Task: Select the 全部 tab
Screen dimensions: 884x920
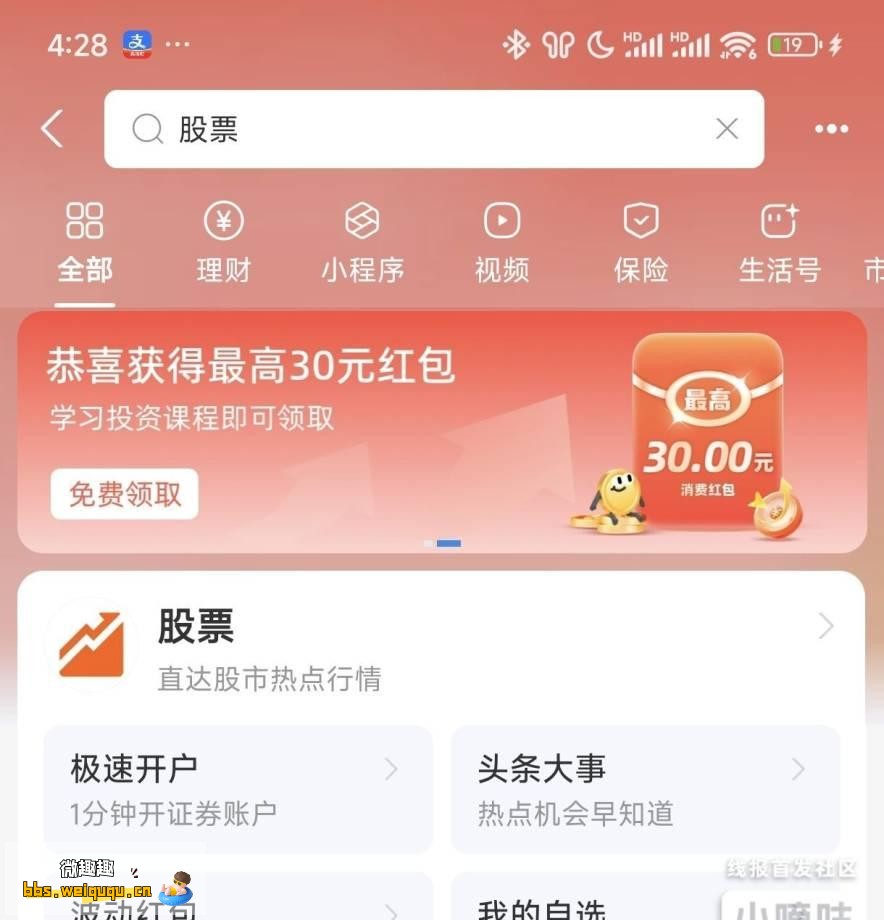Action: pyautogui.click(x=85, y=245)
